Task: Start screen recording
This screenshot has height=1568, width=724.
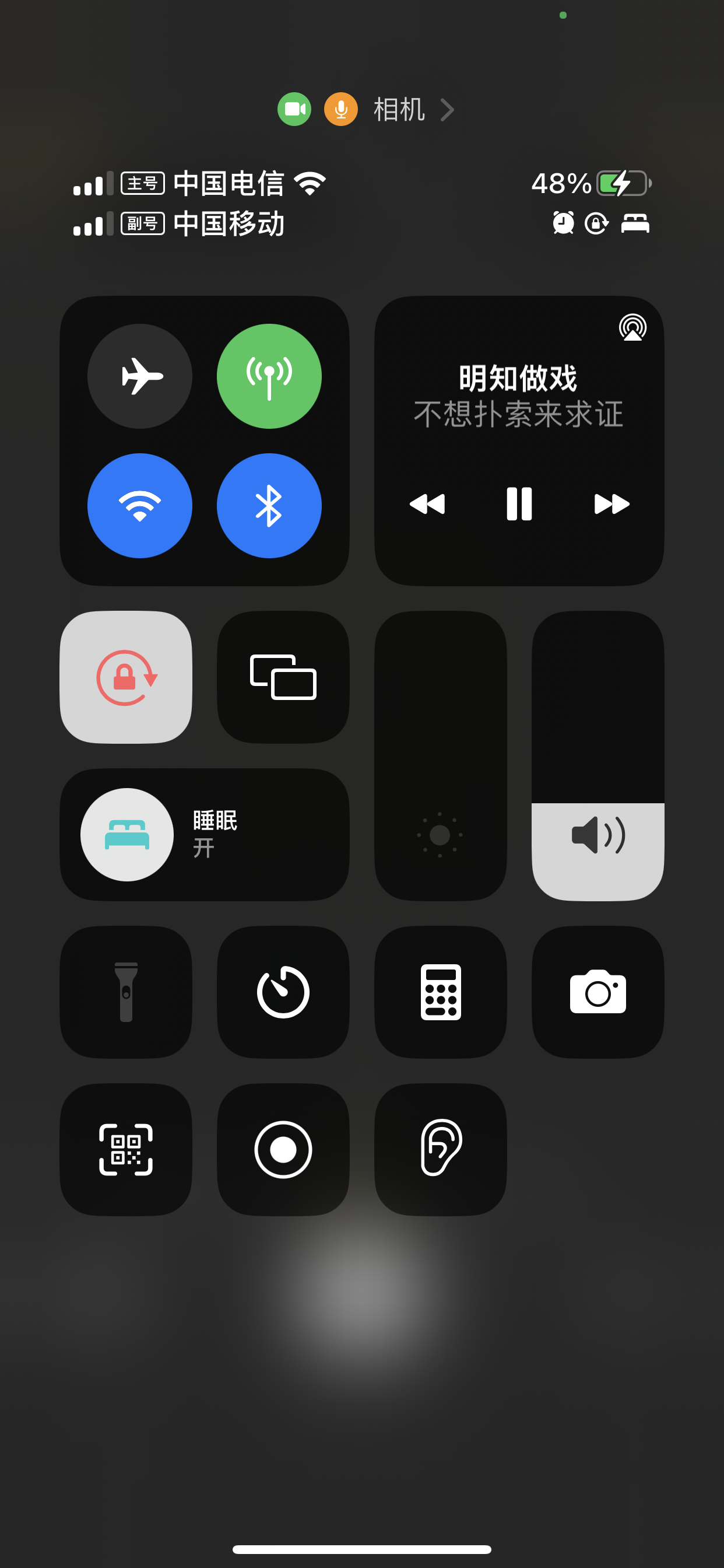Action: pyautogui.click(x=283, y=1149)
